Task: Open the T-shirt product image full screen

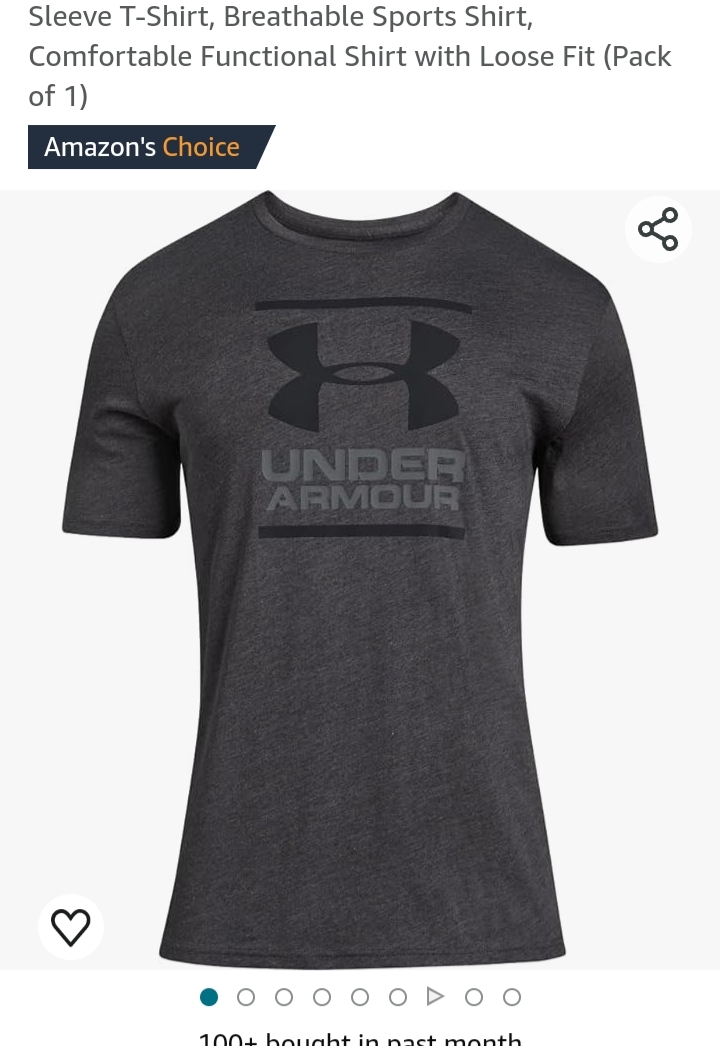Action: click(x=360, y=580)
